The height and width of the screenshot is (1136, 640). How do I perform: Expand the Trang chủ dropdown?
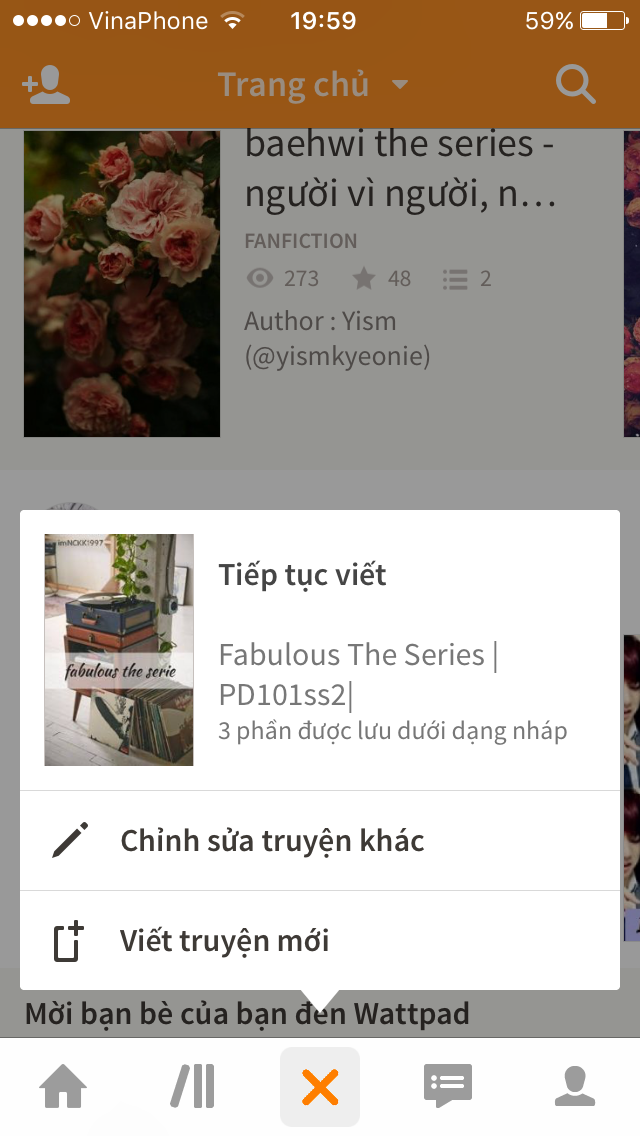[x=312, y=85]
